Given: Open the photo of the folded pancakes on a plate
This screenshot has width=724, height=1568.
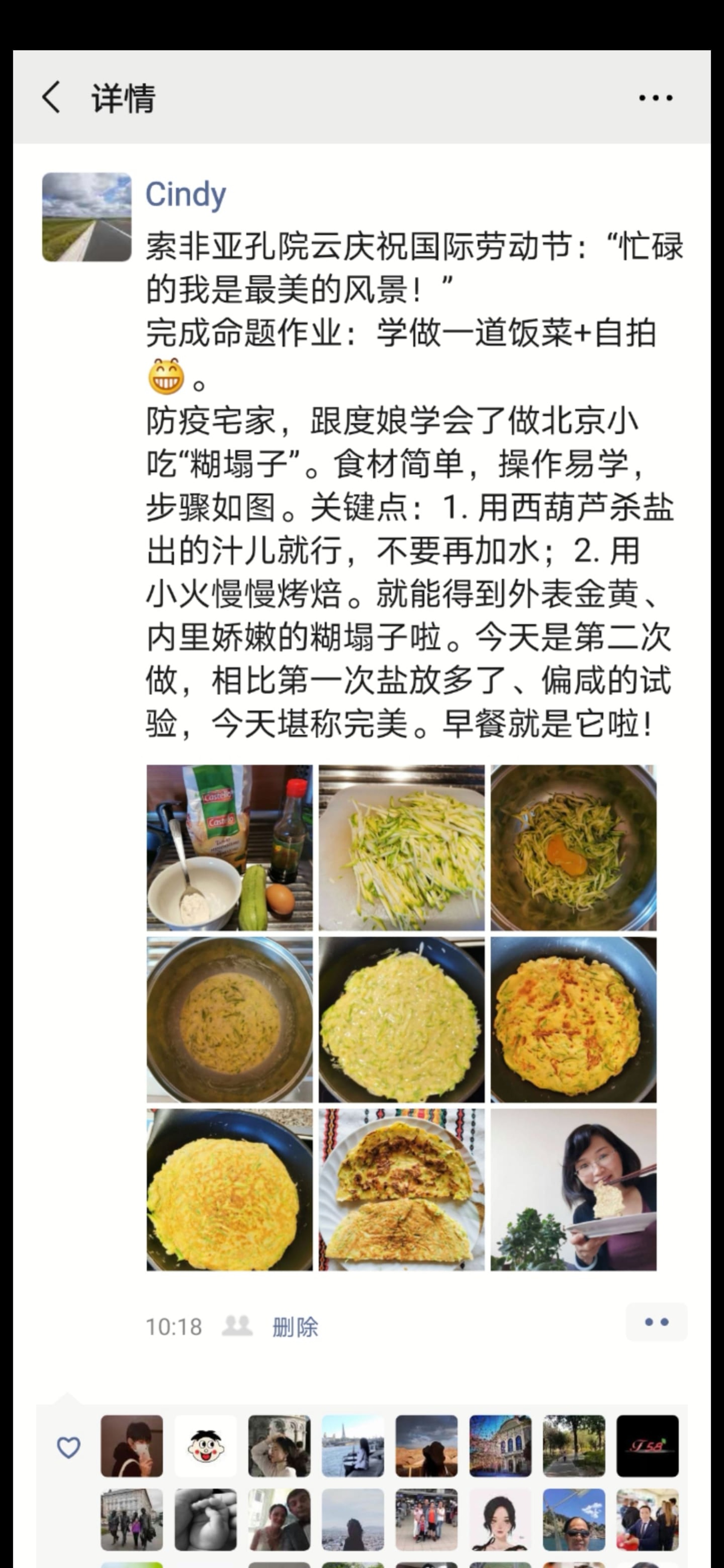Looking at the screenshot, I should coord(402,1190).
